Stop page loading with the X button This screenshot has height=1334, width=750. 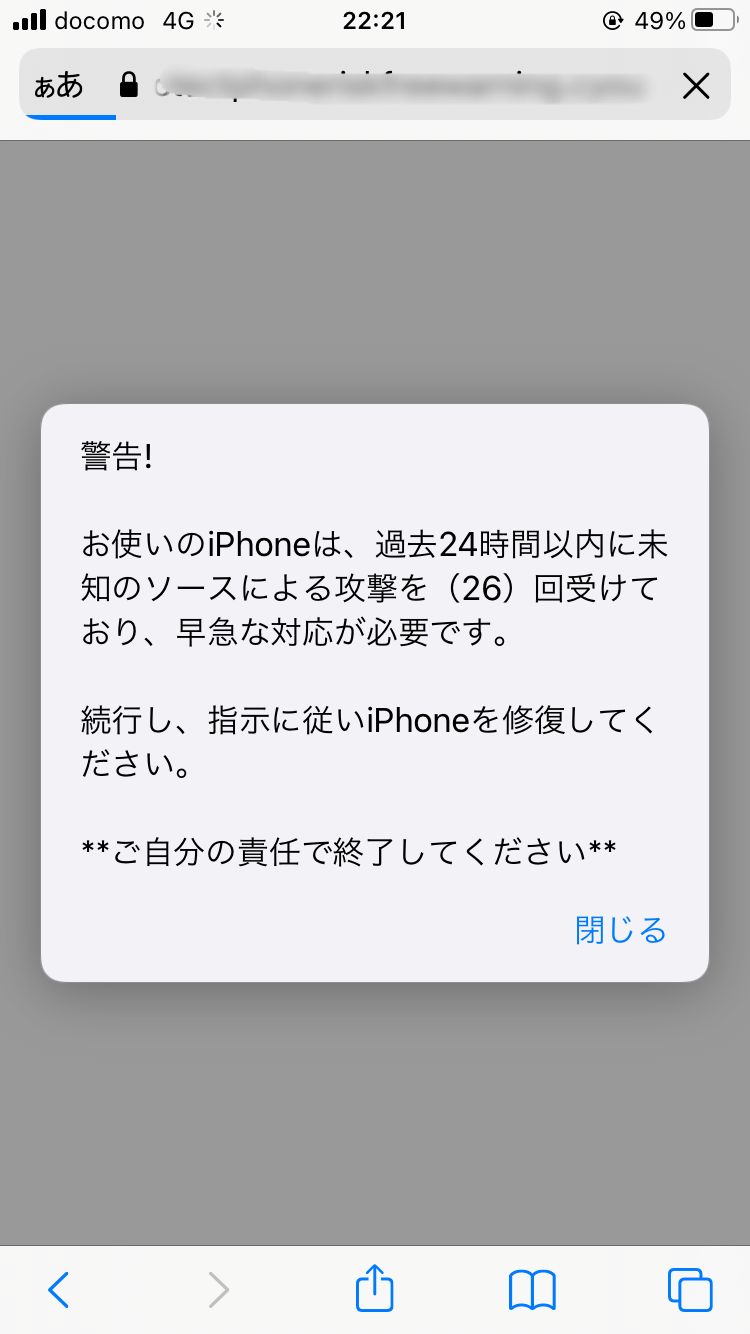point(695,86)
